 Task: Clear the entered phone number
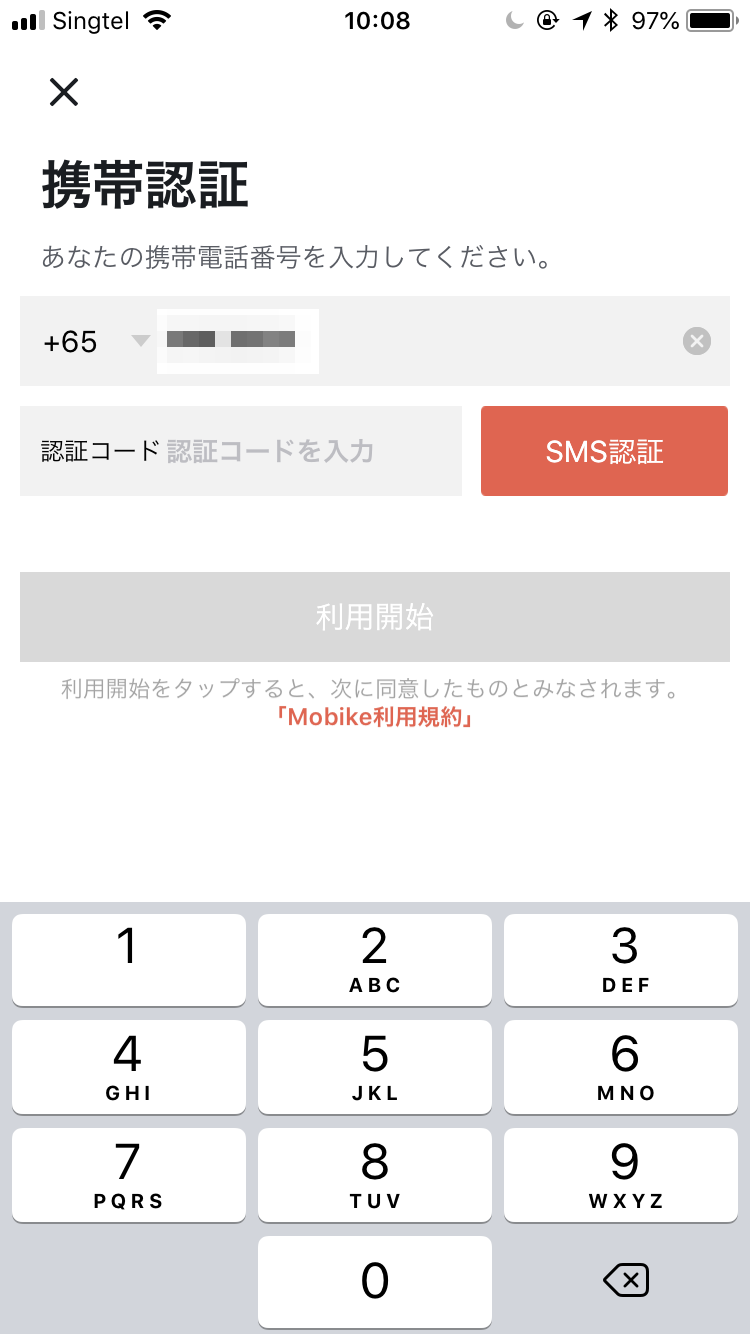[697, 342]
